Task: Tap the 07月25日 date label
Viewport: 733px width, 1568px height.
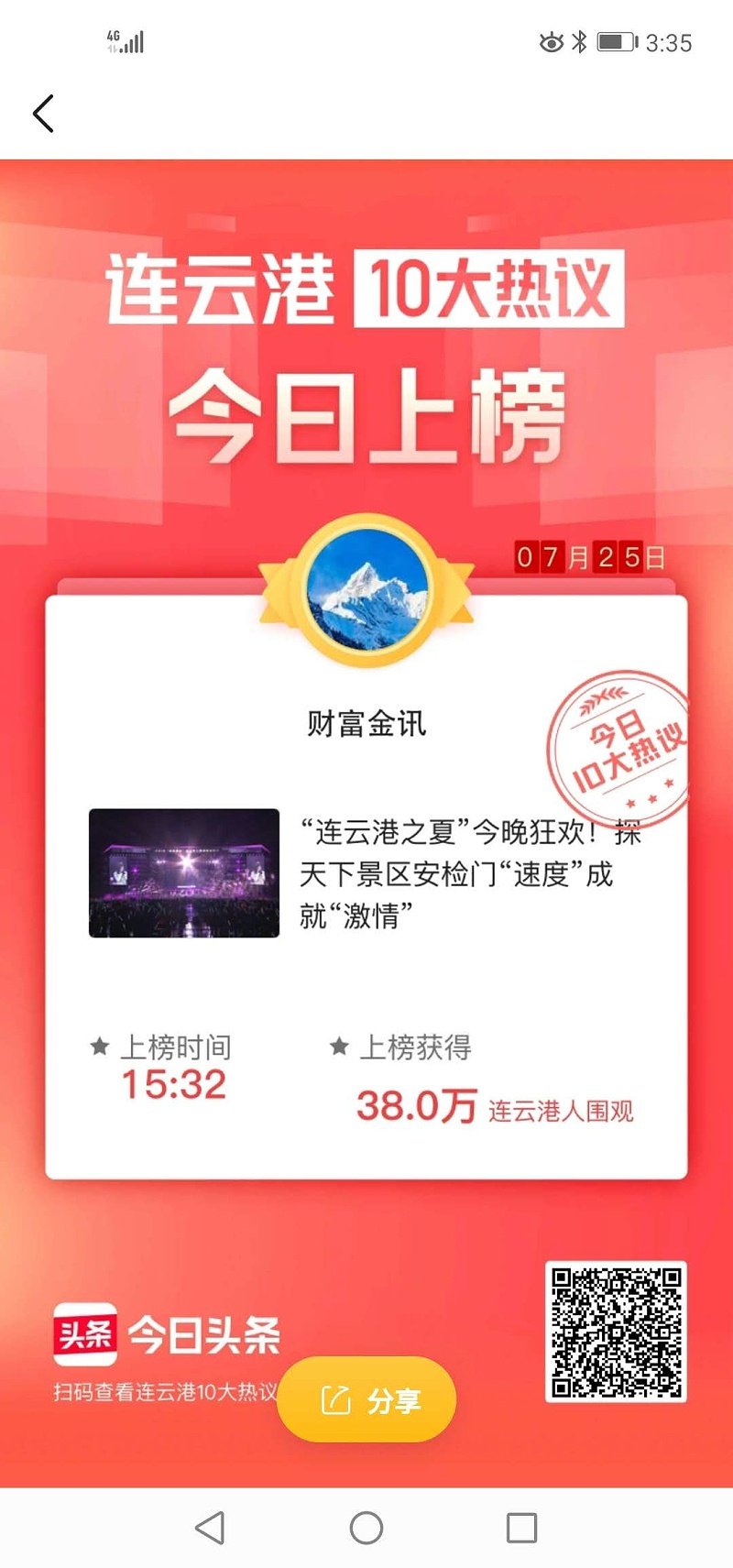Action: tap(592, 557)
